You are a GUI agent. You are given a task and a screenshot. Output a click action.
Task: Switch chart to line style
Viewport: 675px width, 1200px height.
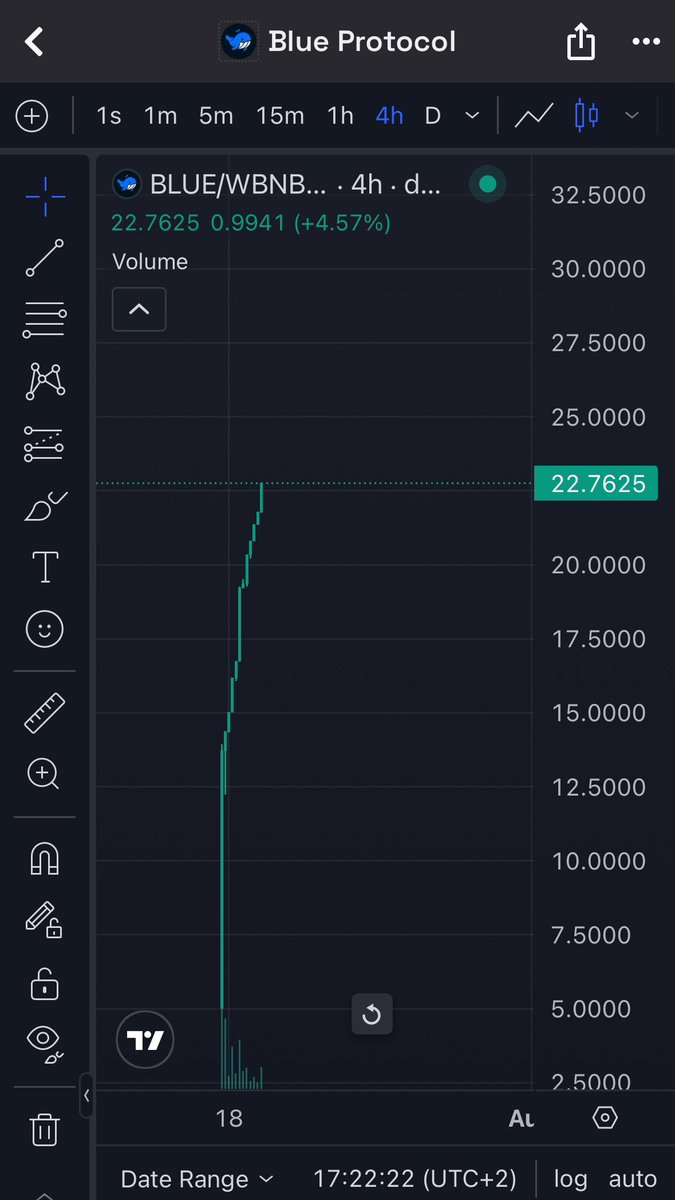535,116
